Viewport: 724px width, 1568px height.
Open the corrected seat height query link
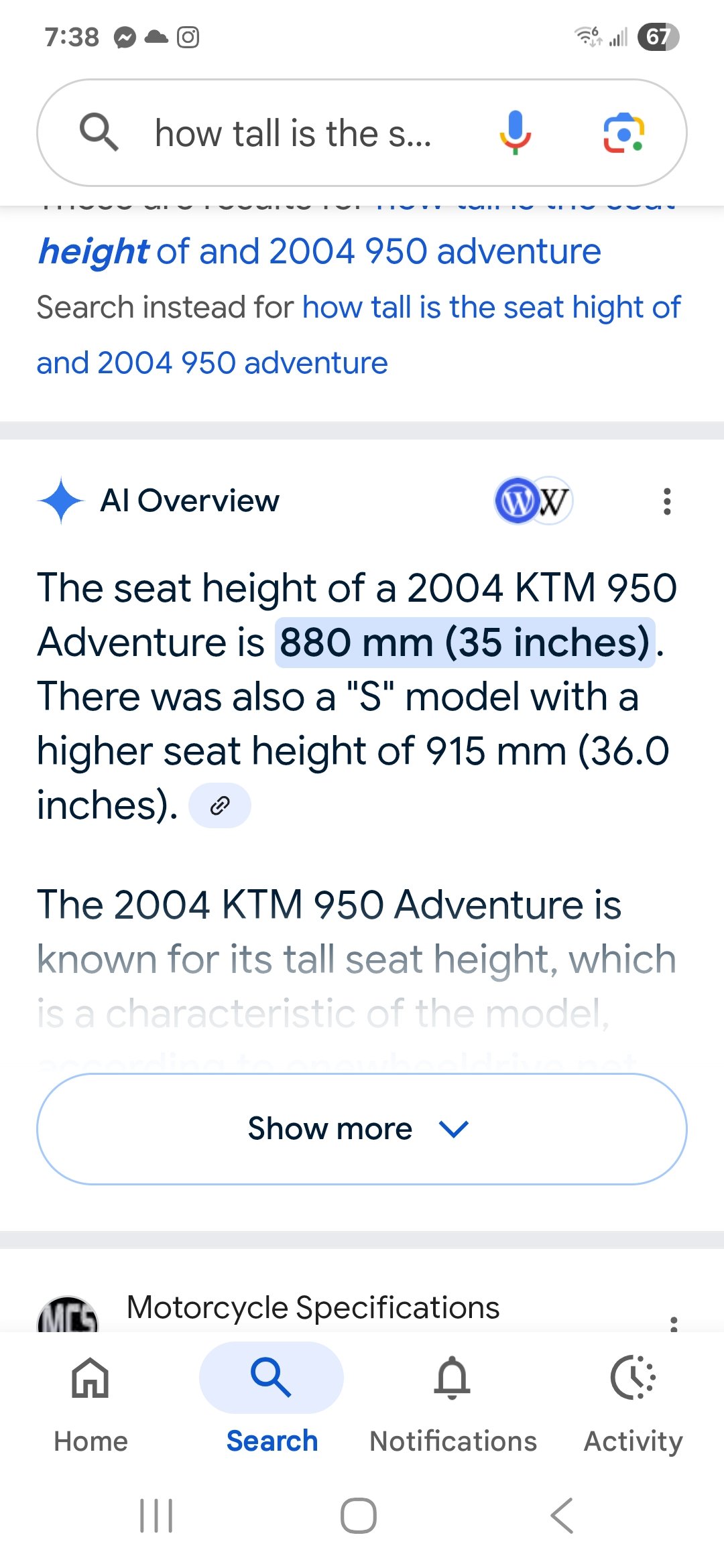click(x=320, y=251)
